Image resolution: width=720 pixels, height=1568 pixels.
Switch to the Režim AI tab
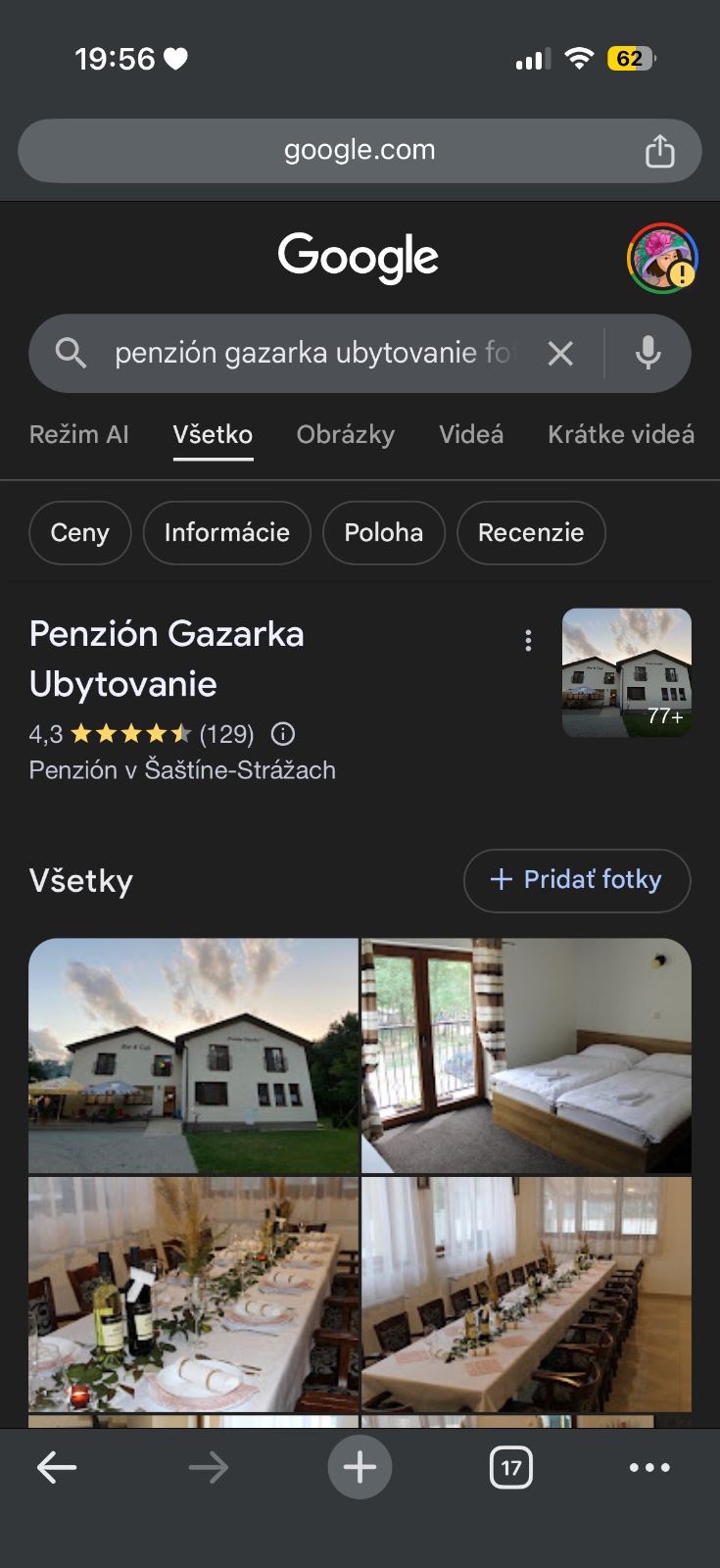[79, 434]
